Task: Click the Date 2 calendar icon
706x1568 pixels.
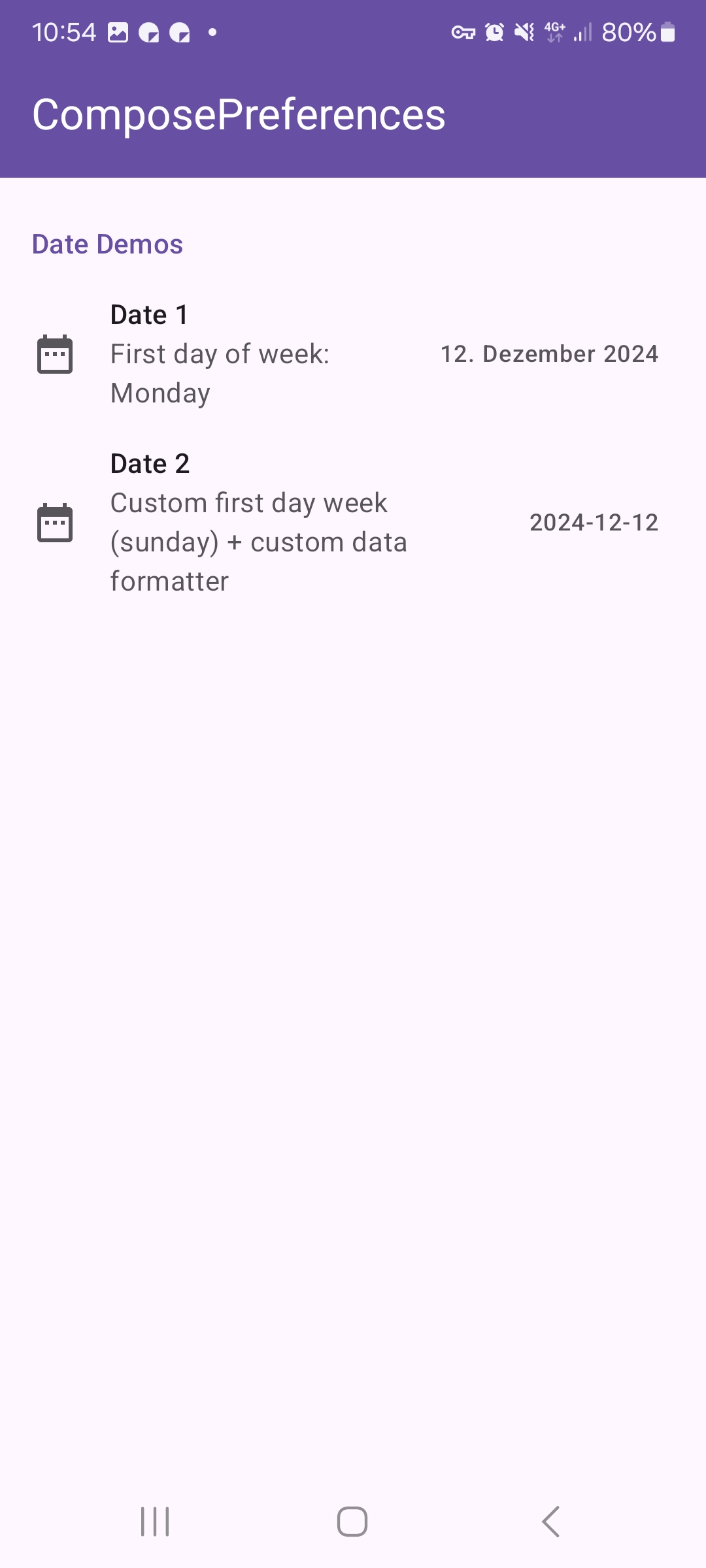Action: pos(56,523)
